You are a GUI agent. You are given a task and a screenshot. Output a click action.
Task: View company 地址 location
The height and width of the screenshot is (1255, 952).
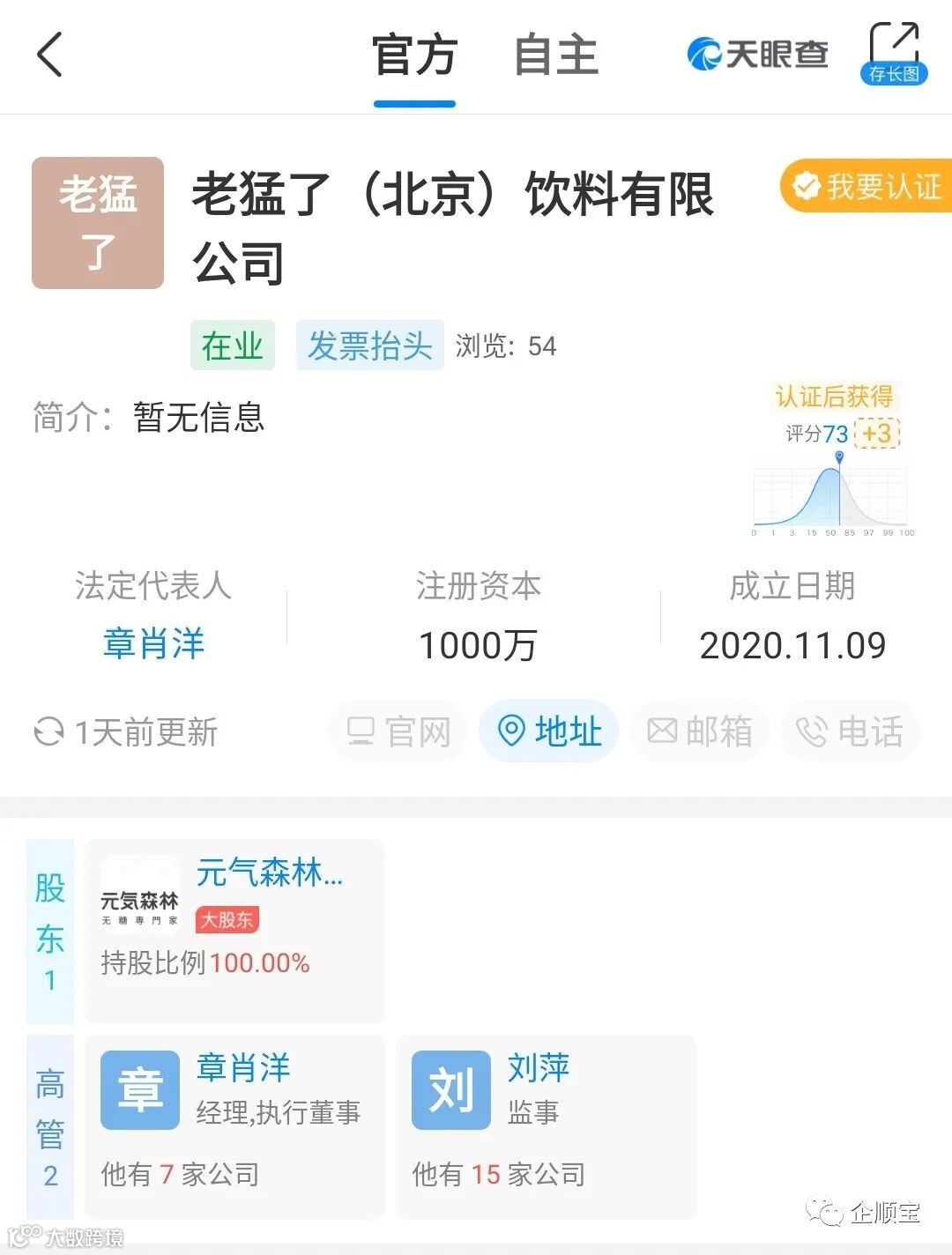pyautogui.click(x=549, y=731)
